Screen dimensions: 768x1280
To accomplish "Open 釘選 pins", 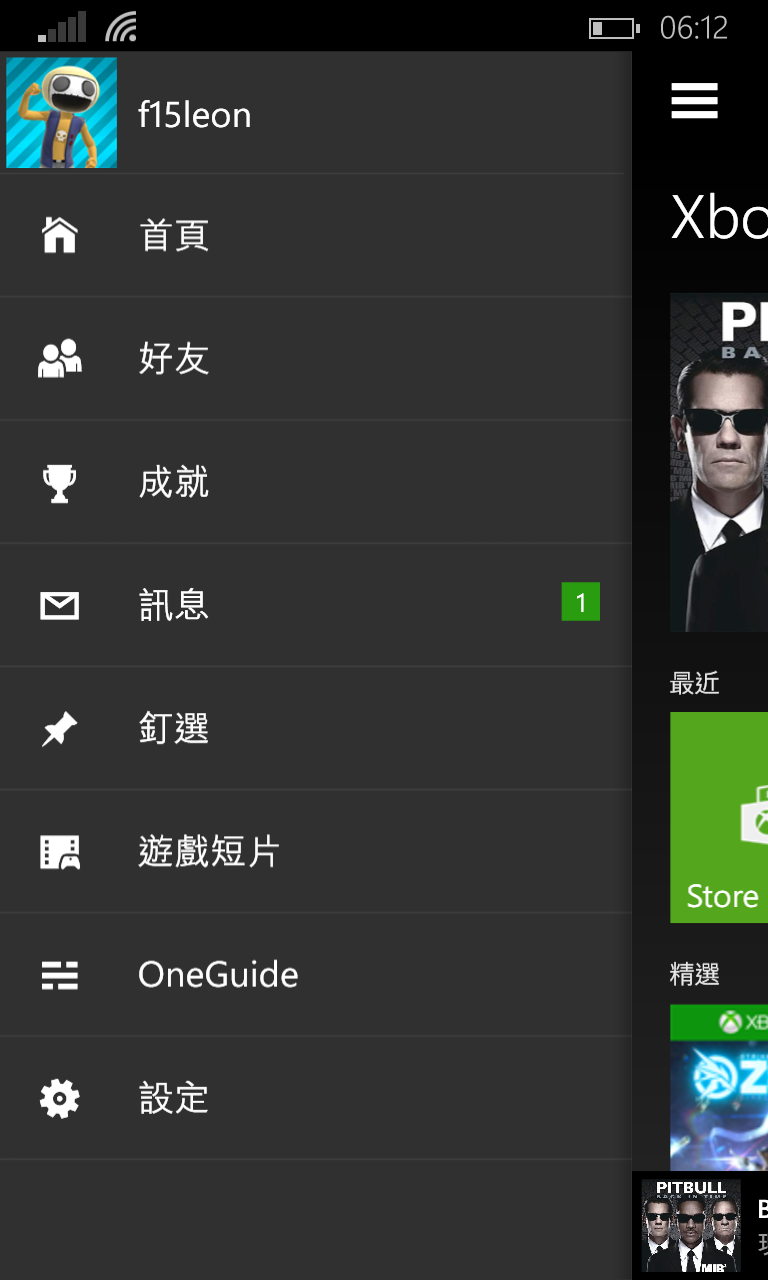I will point(316,728).
